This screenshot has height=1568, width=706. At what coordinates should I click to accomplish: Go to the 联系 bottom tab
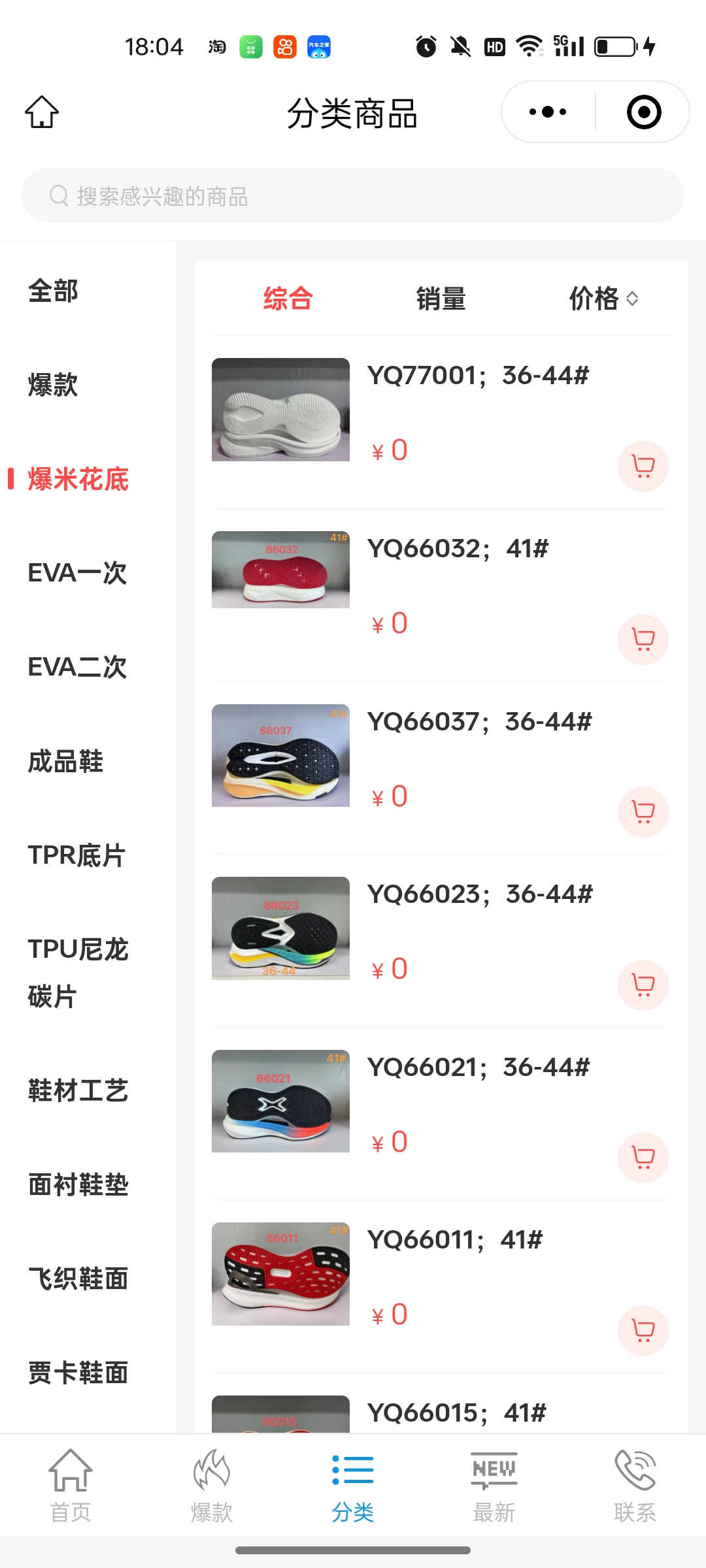[635, 1486]
